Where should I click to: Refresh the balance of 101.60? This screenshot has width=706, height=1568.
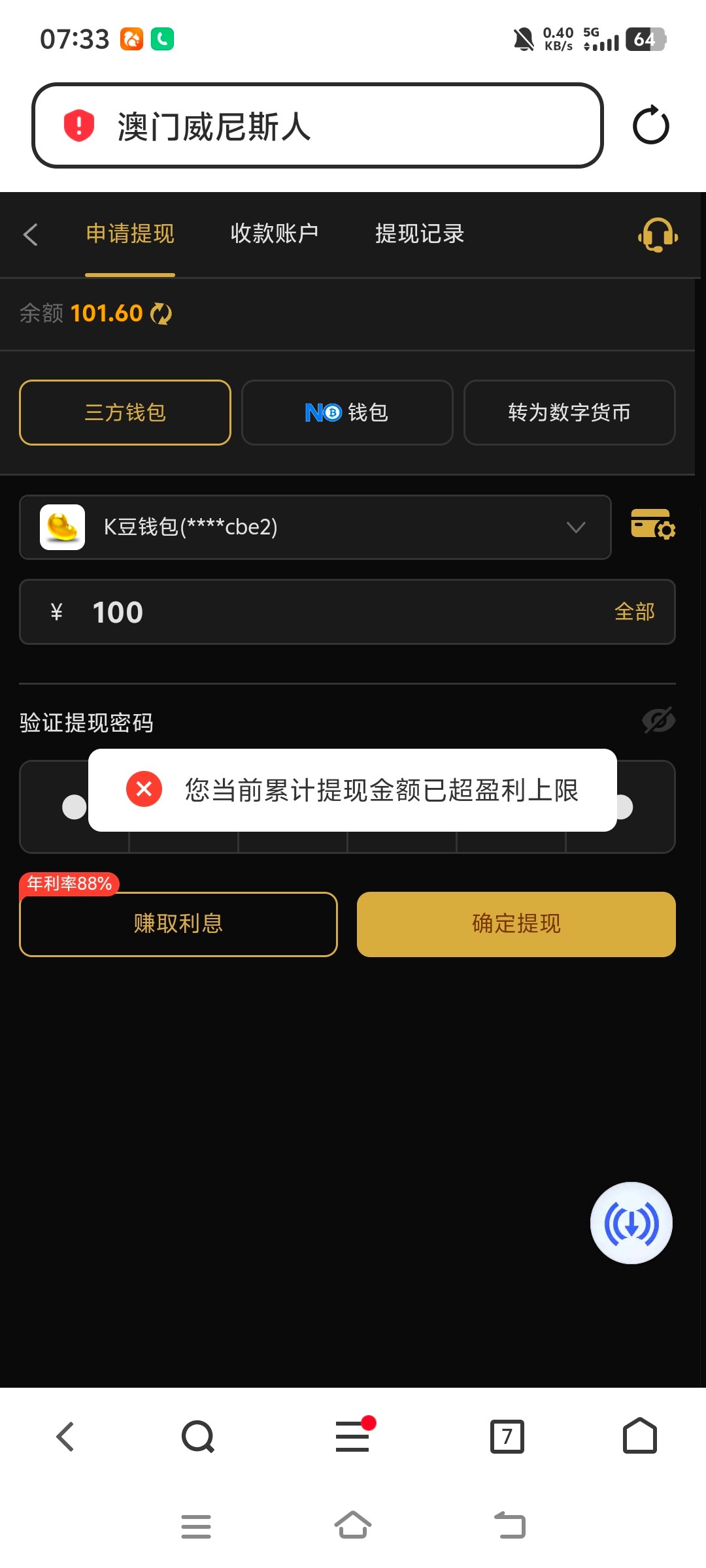(159, 314)
